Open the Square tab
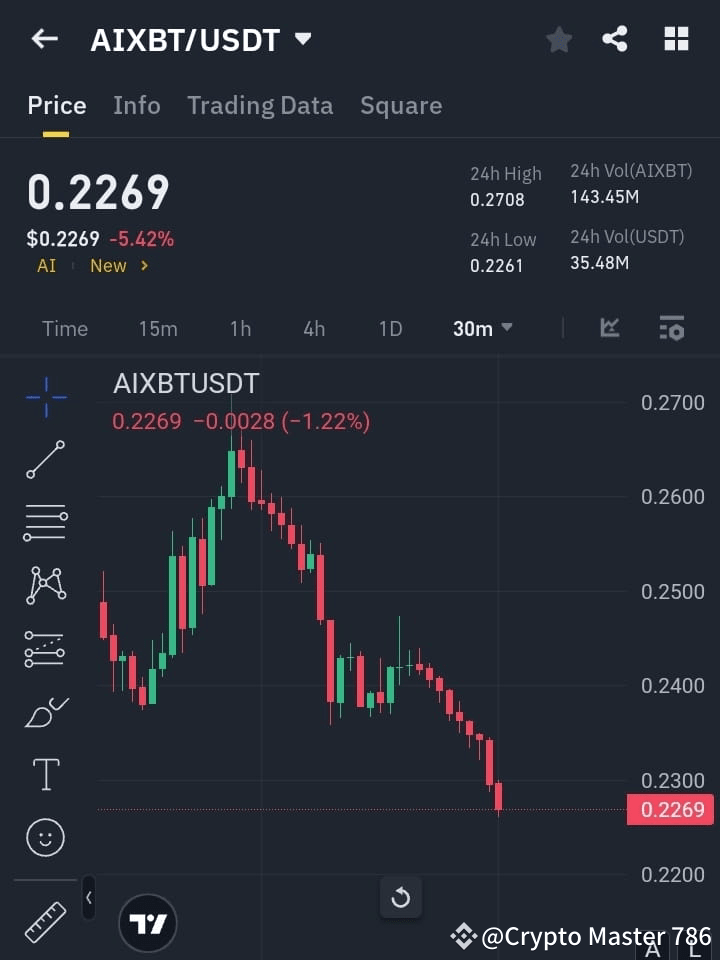The height and width of the screenshot is (960, 720). point(400,105)
